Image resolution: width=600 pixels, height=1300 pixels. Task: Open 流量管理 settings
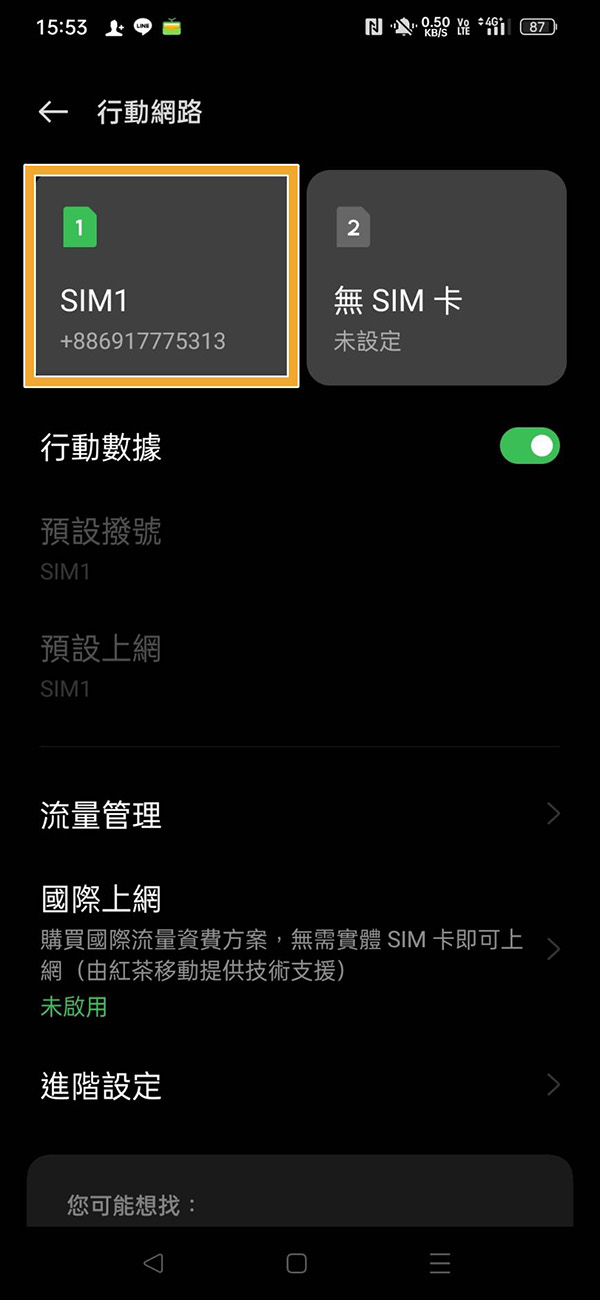coord(300,815)
